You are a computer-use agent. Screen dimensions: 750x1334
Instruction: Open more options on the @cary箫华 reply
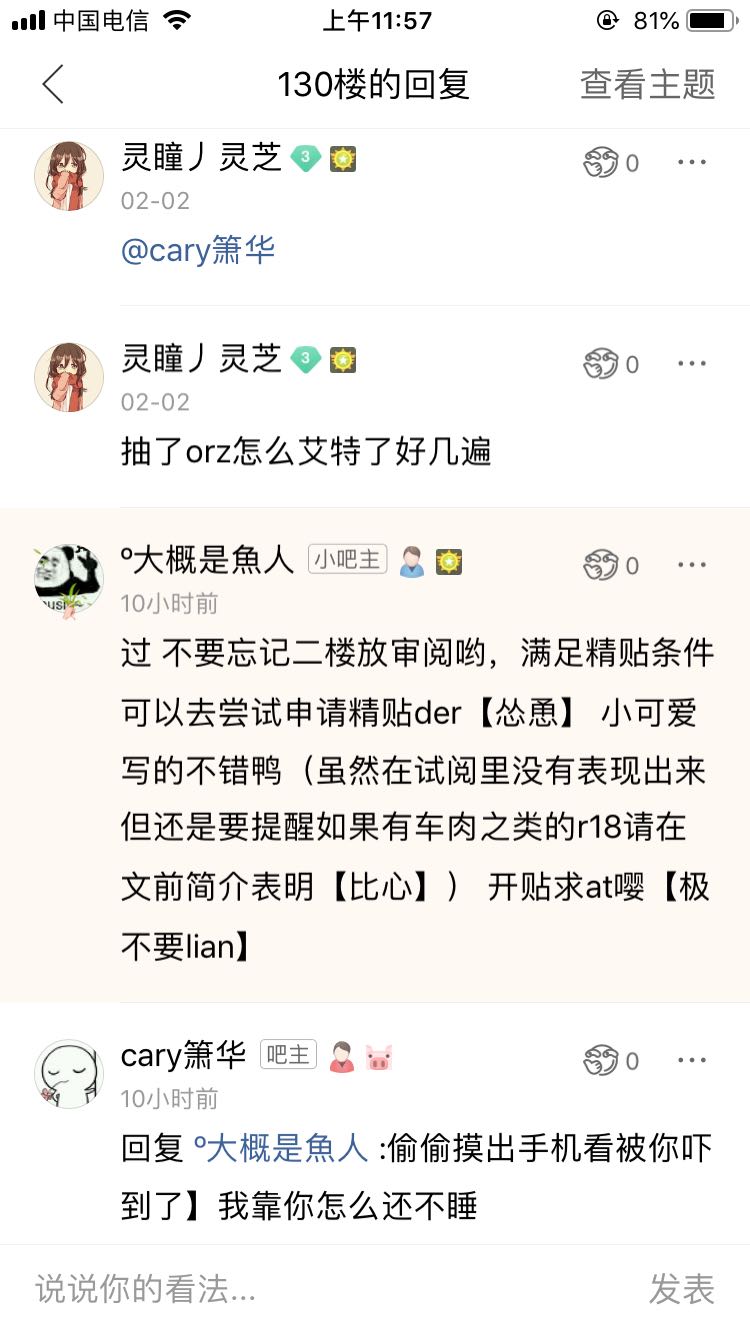coord(692,161)
